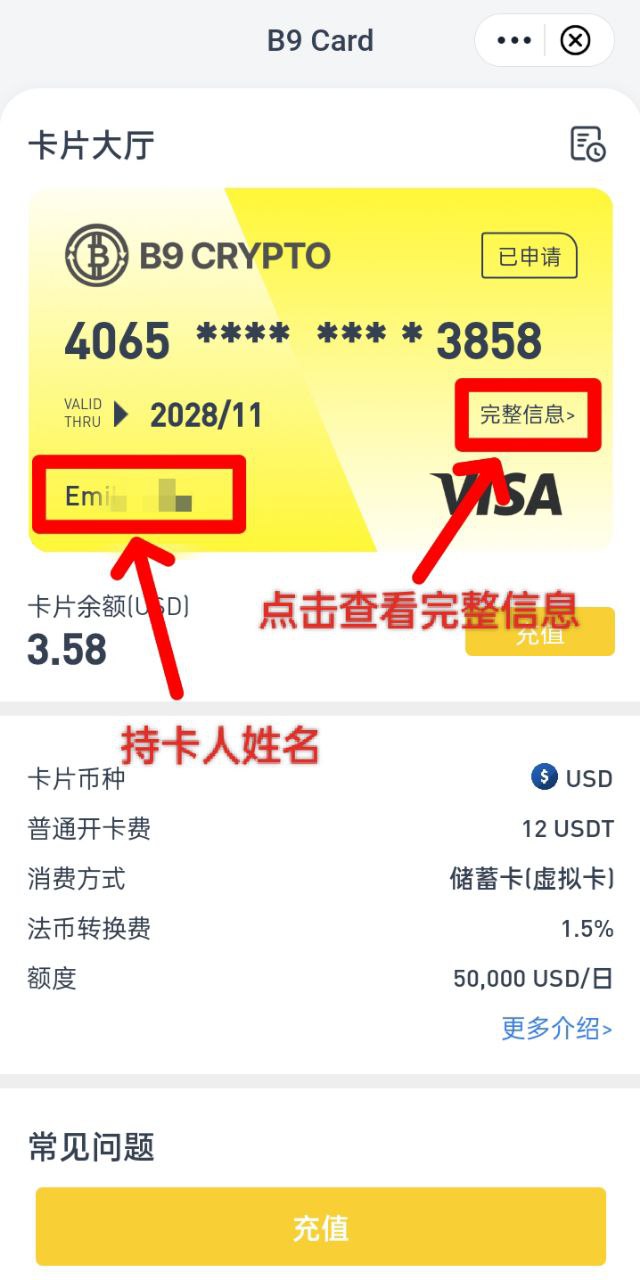
Task: Open 更多介绍 link
Action: [556, 1028]
